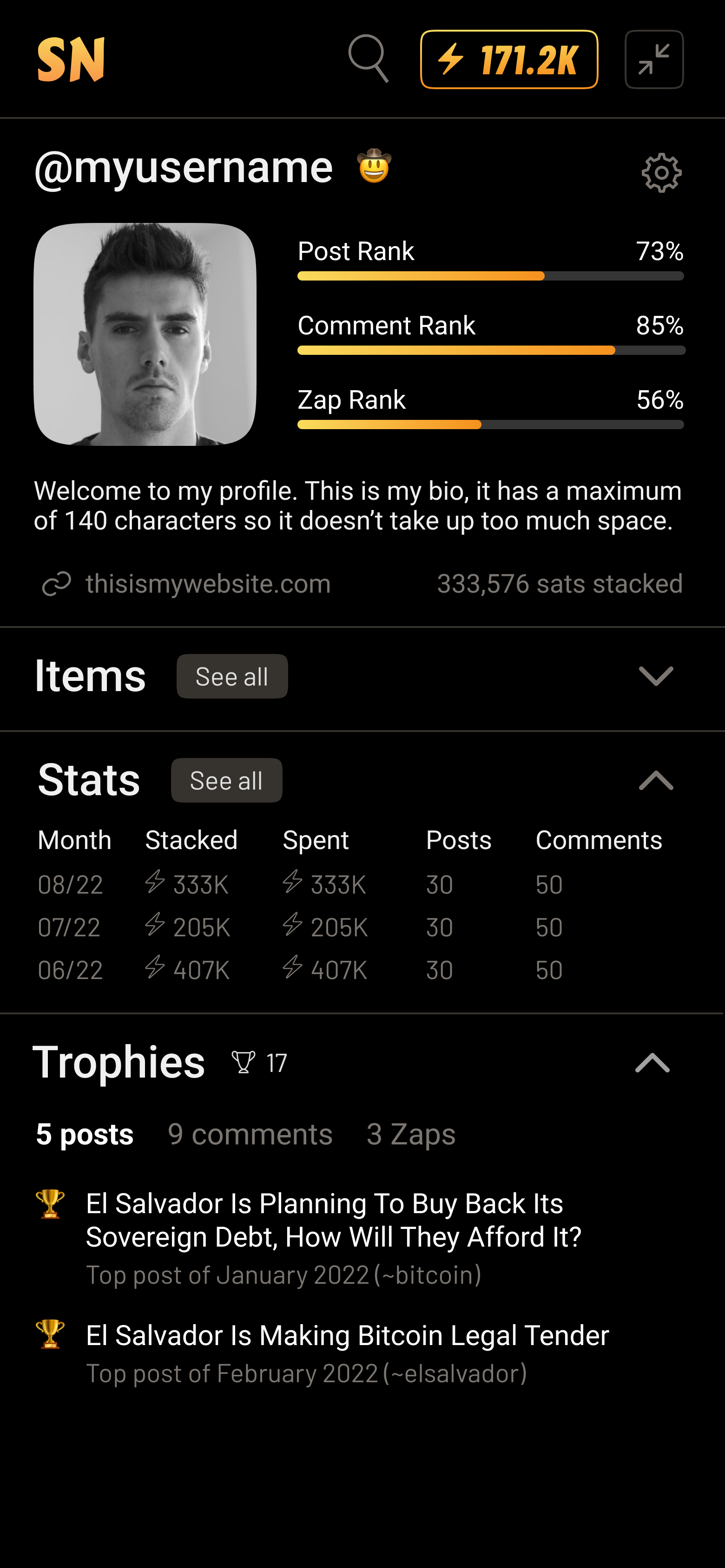725x1568 pixels.
Task: Select the 5 posts tab
Action: tap(85, 1135)
